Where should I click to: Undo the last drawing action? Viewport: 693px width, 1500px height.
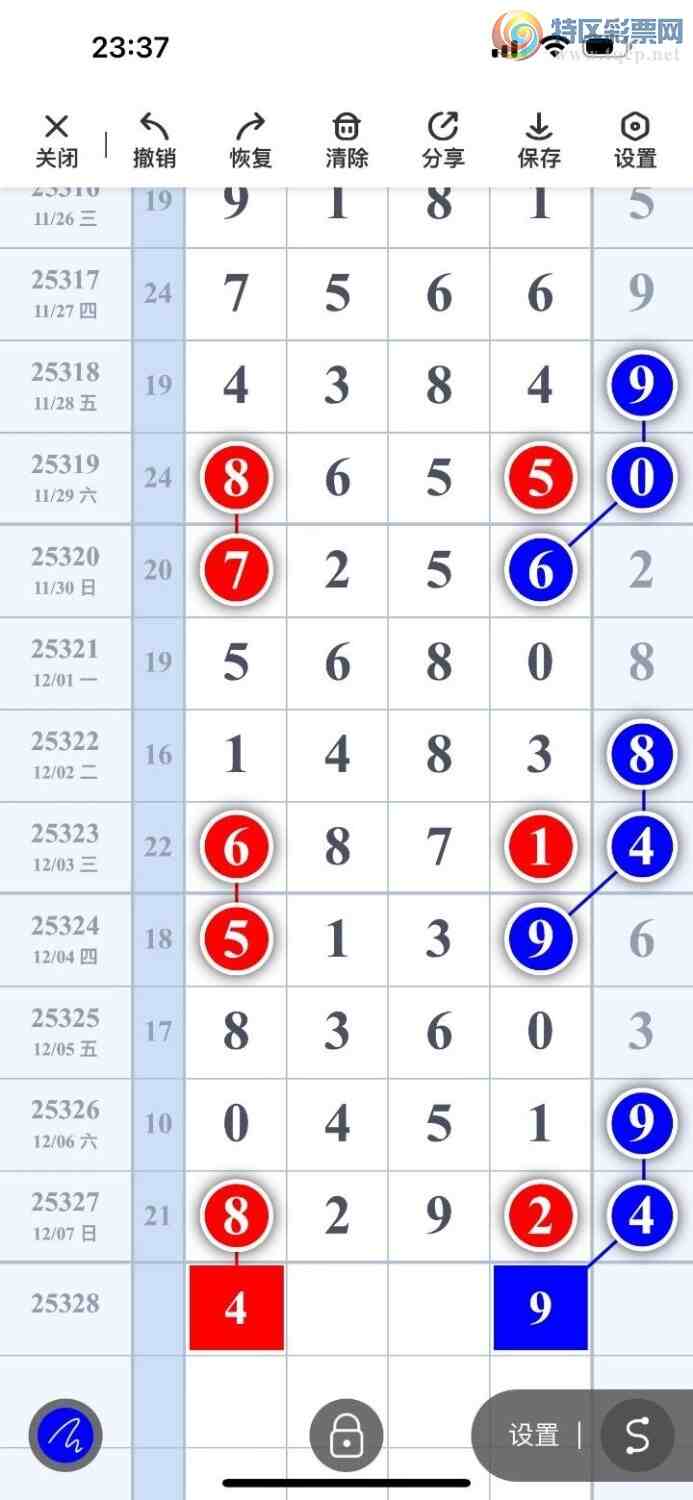point(154,140)
